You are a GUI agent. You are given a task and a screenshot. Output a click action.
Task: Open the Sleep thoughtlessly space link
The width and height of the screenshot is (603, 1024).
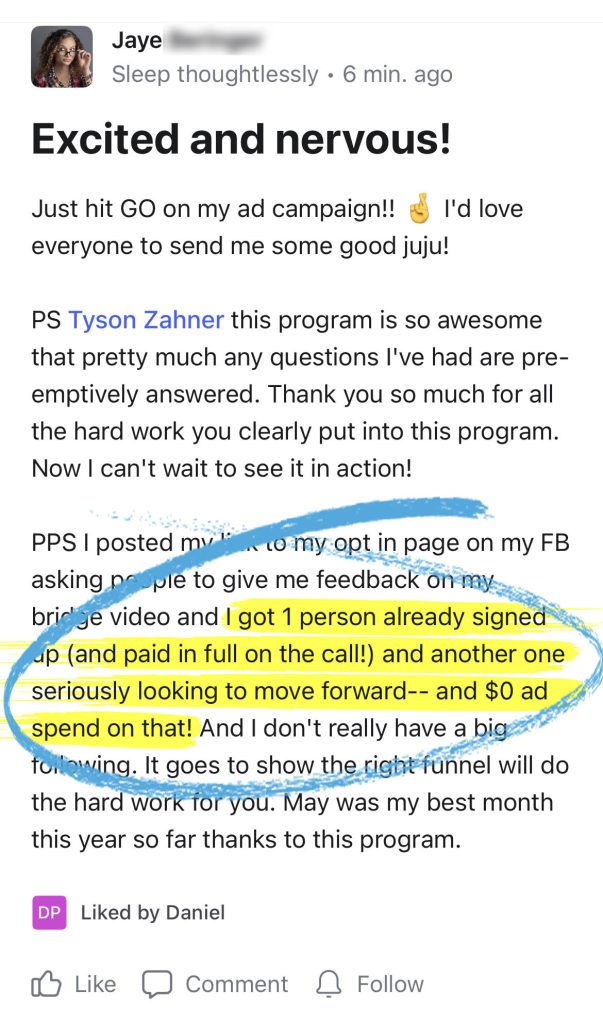[215, 74]
